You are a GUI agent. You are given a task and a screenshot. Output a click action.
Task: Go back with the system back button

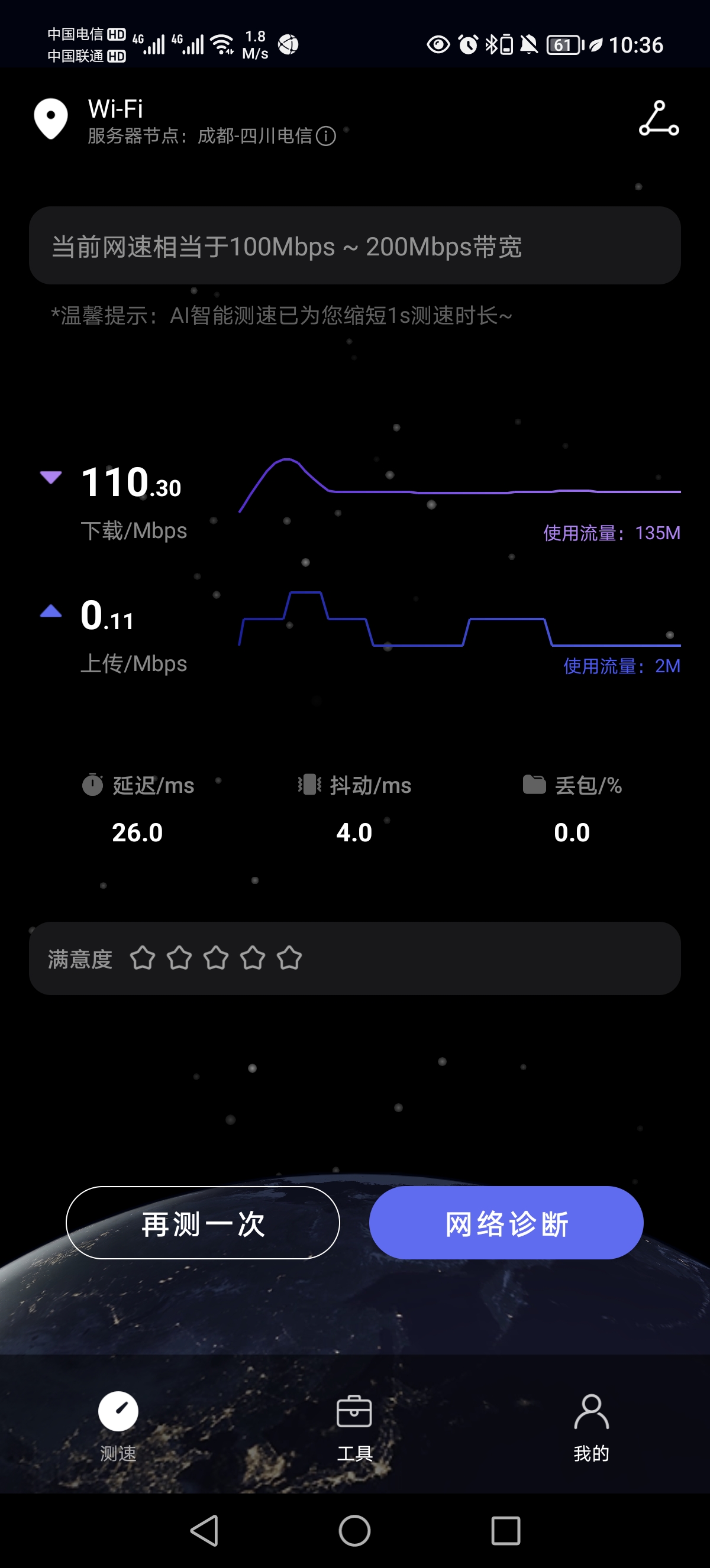pos(205,1530)
